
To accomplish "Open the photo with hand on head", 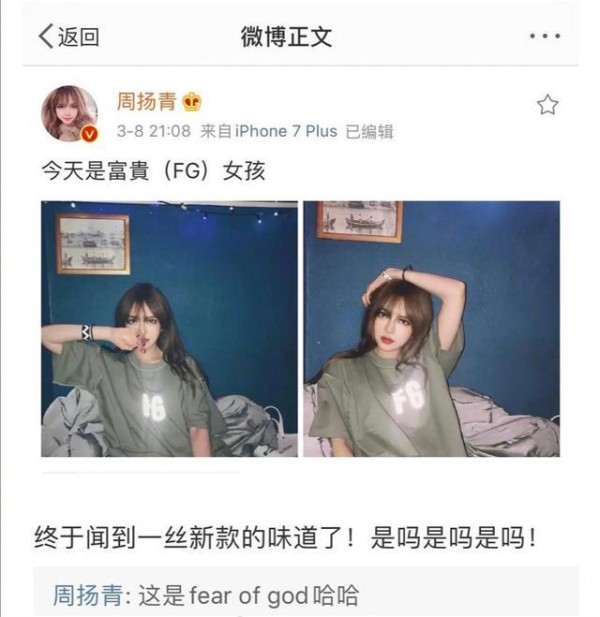I will [431, 329].
